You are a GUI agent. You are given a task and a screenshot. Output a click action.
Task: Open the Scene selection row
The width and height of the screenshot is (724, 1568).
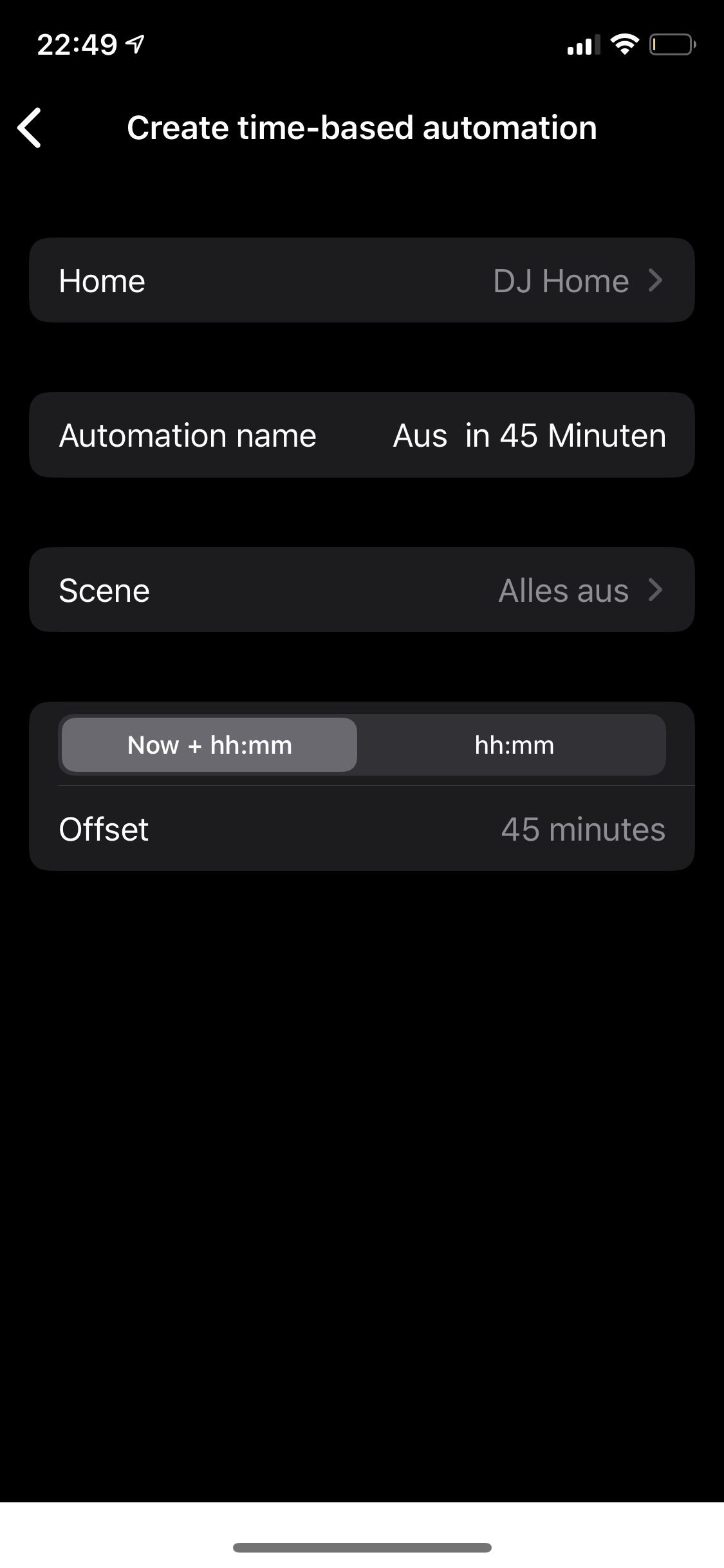click(362, 590)
